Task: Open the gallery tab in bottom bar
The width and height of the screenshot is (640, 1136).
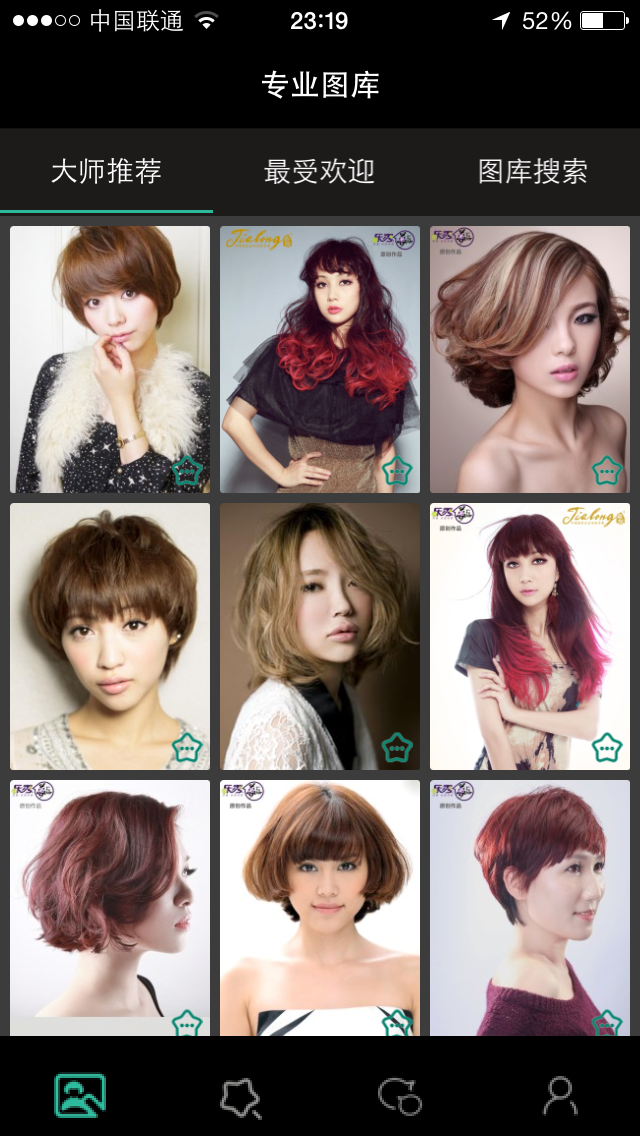Action: pyautogui.click(x=80, y=1095)
